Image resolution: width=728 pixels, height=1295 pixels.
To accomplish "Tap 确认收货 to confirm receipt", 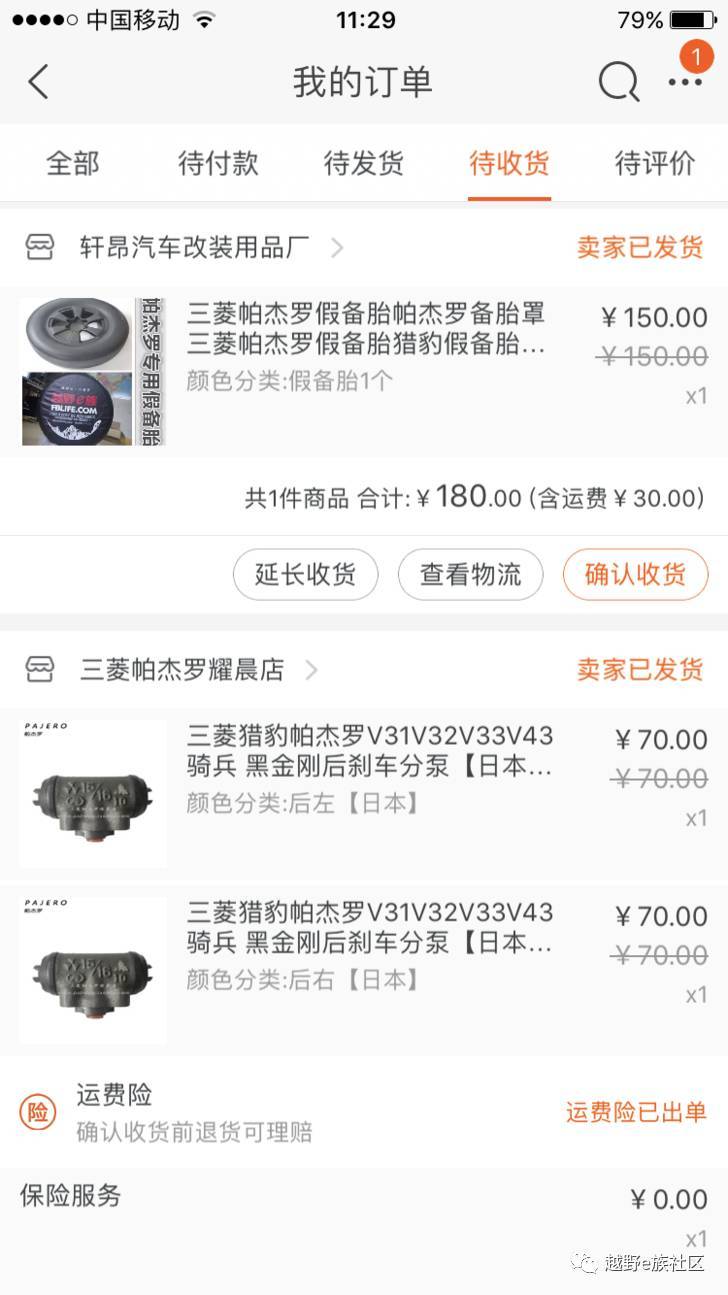I will pos(635,575).
